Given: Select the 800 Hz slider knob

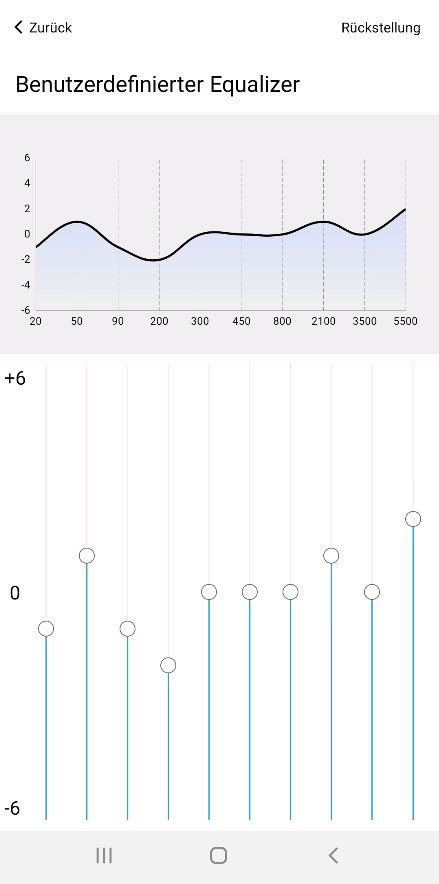Looking at the screenshot, I should click(x=290, y=592).
